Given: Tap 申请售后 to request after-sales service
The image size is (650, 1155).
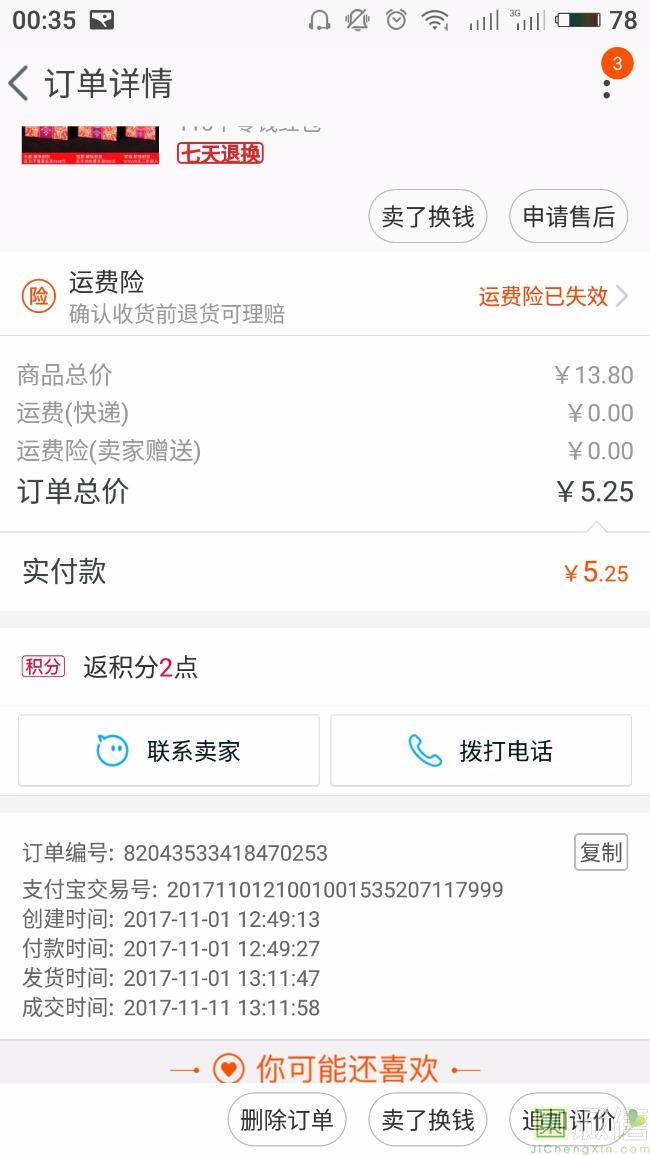Looking at the screenshot, I should [568, 216].
